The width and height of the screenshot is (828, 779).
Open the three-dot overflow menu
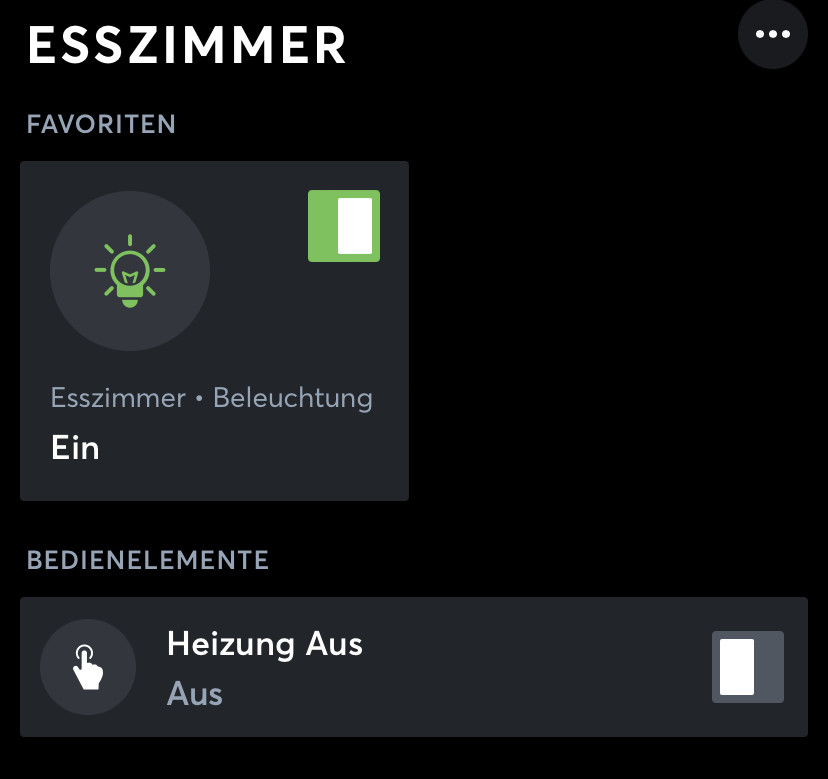pos(772,35)
